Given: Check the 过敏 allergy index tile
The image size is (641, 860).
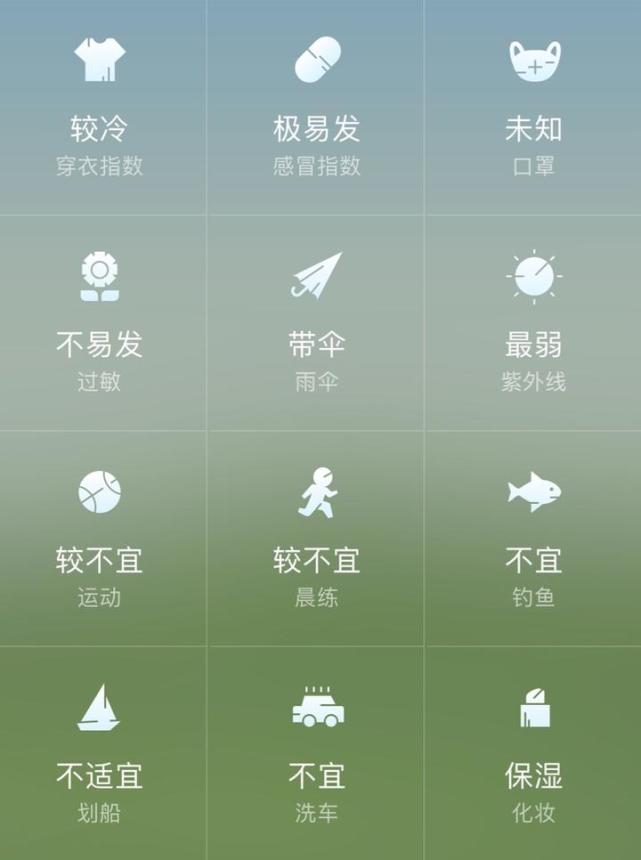Looking at the screenshot, I should point(100,323).
